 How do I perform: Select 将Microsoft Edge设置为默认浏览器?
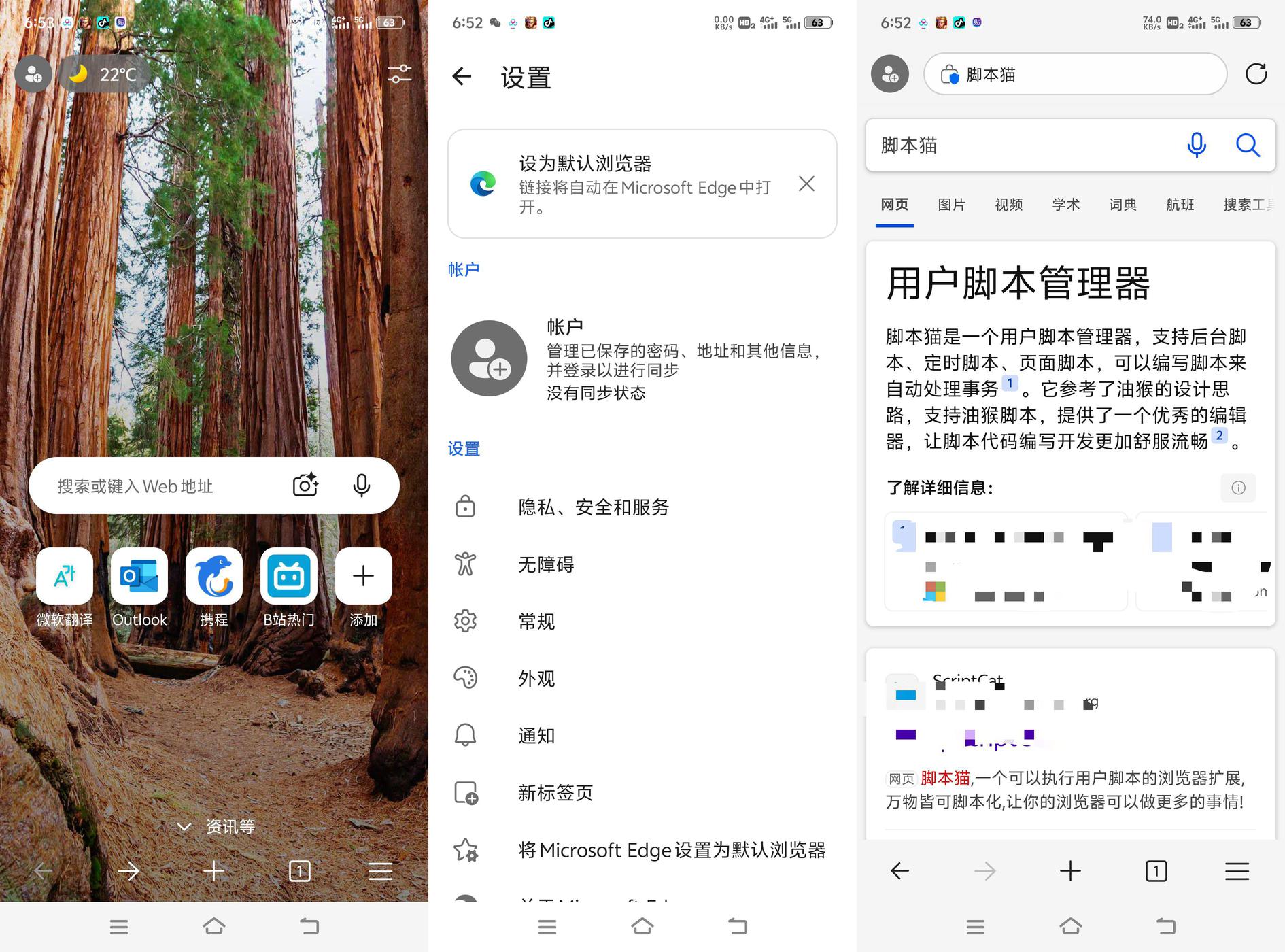pos(642,850)
